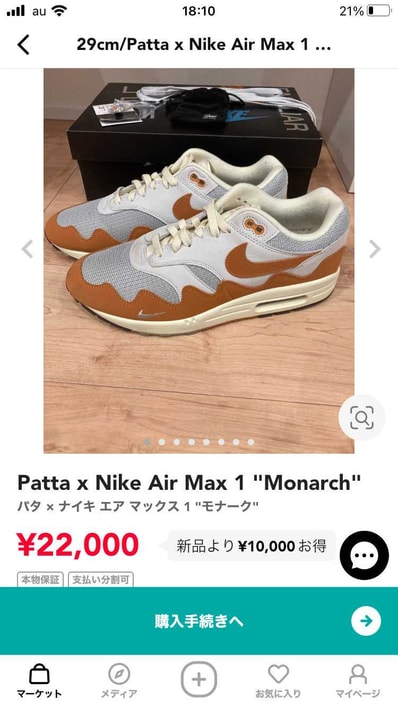The image size is (398, 708).
Task: Open the sneaker product photo
Action: 199,261
